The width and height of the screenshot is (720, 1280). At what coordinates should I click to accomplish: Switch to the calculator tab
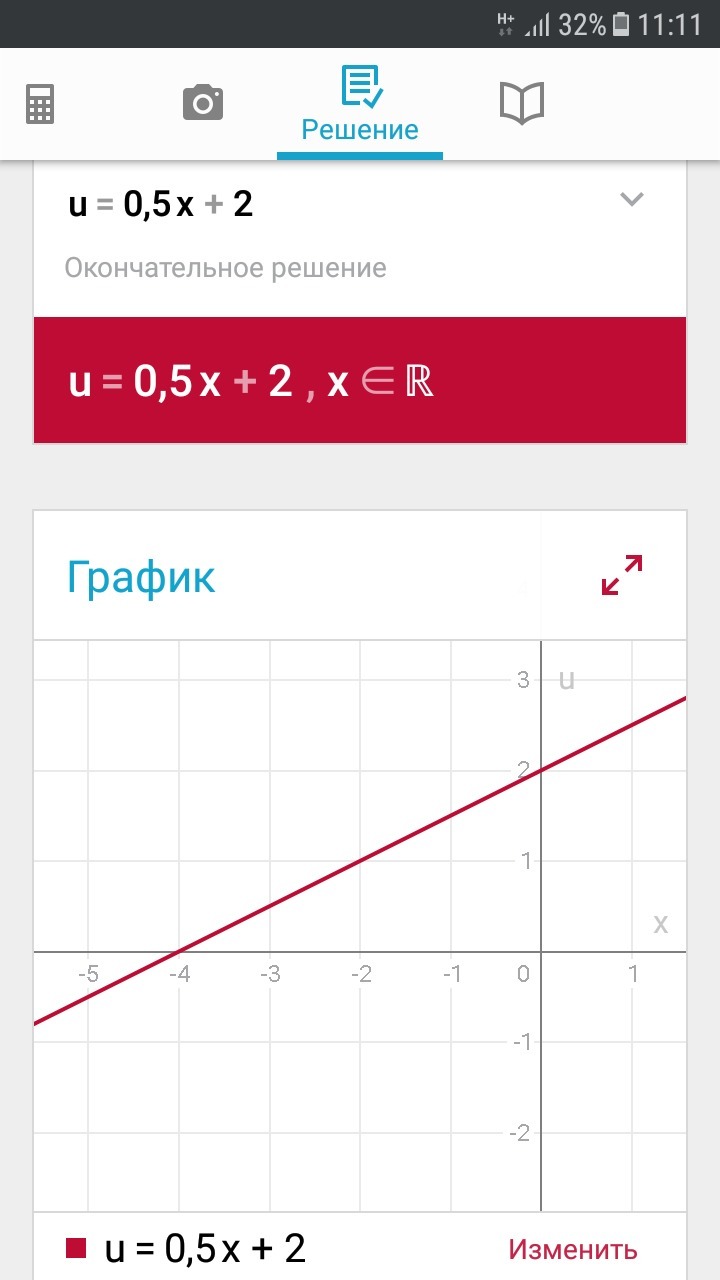click(40, 103)
